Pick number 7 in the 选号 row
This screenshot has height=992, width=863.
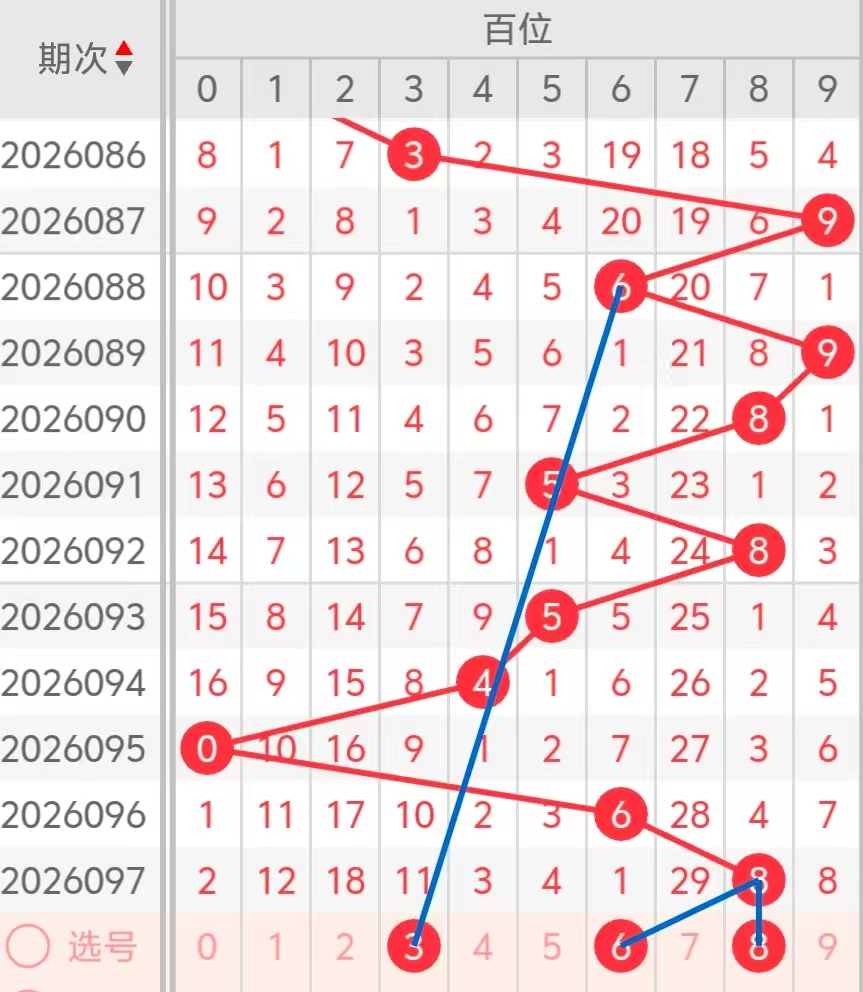click(x=690, y=946)
